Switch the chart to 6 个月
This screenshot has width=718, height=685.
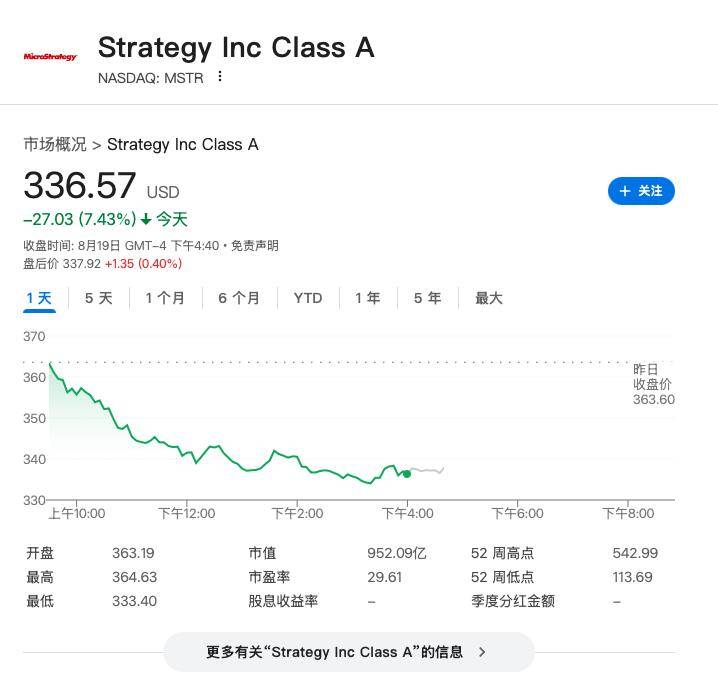(x=239, y=298)
